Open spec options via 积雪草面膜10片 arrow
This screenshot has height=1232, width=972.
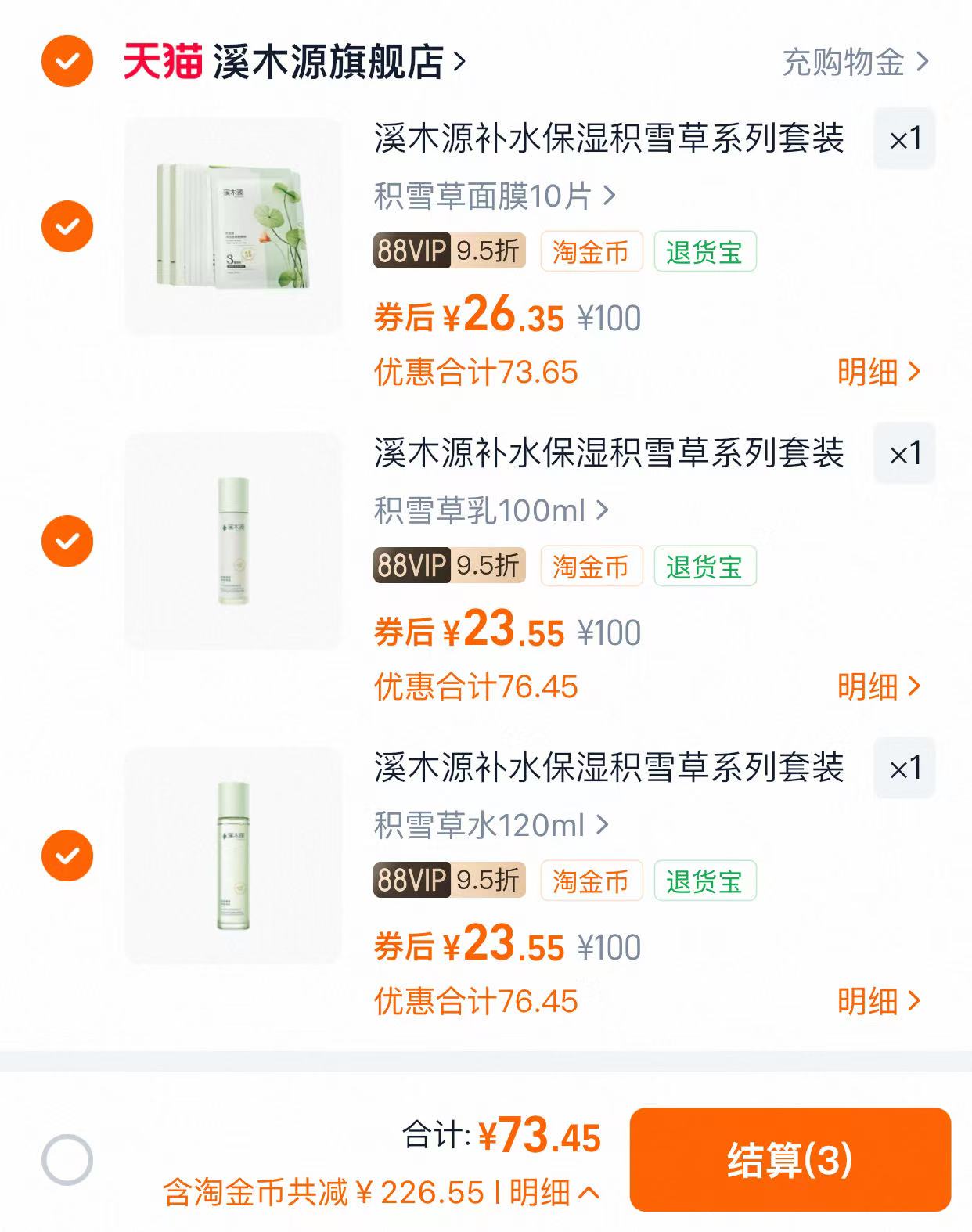[x=492, y=196]
